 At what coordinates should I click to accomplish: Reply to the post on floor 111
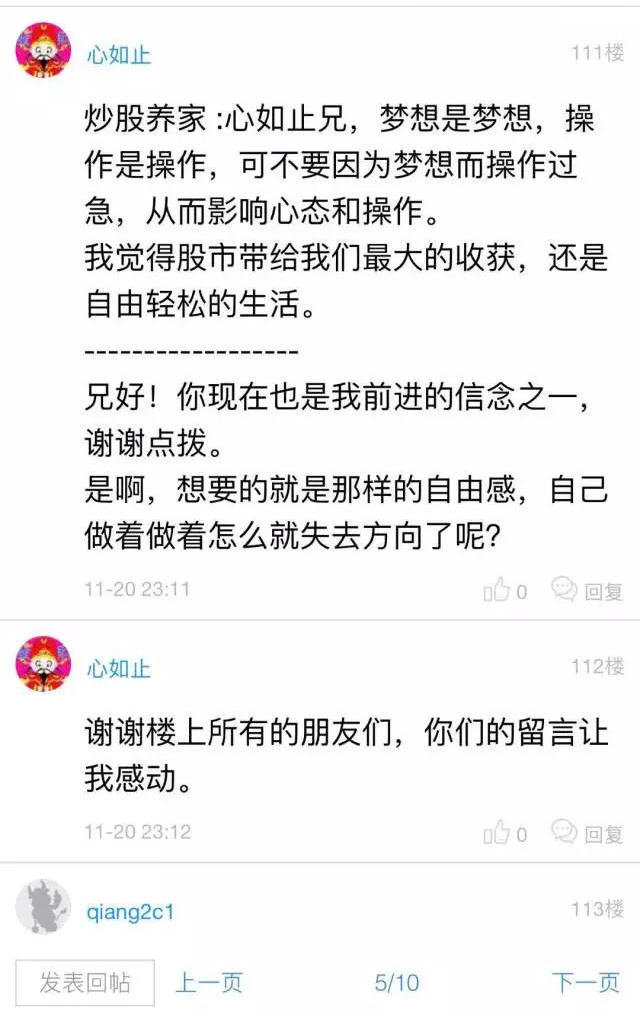[x=589, y=591]
